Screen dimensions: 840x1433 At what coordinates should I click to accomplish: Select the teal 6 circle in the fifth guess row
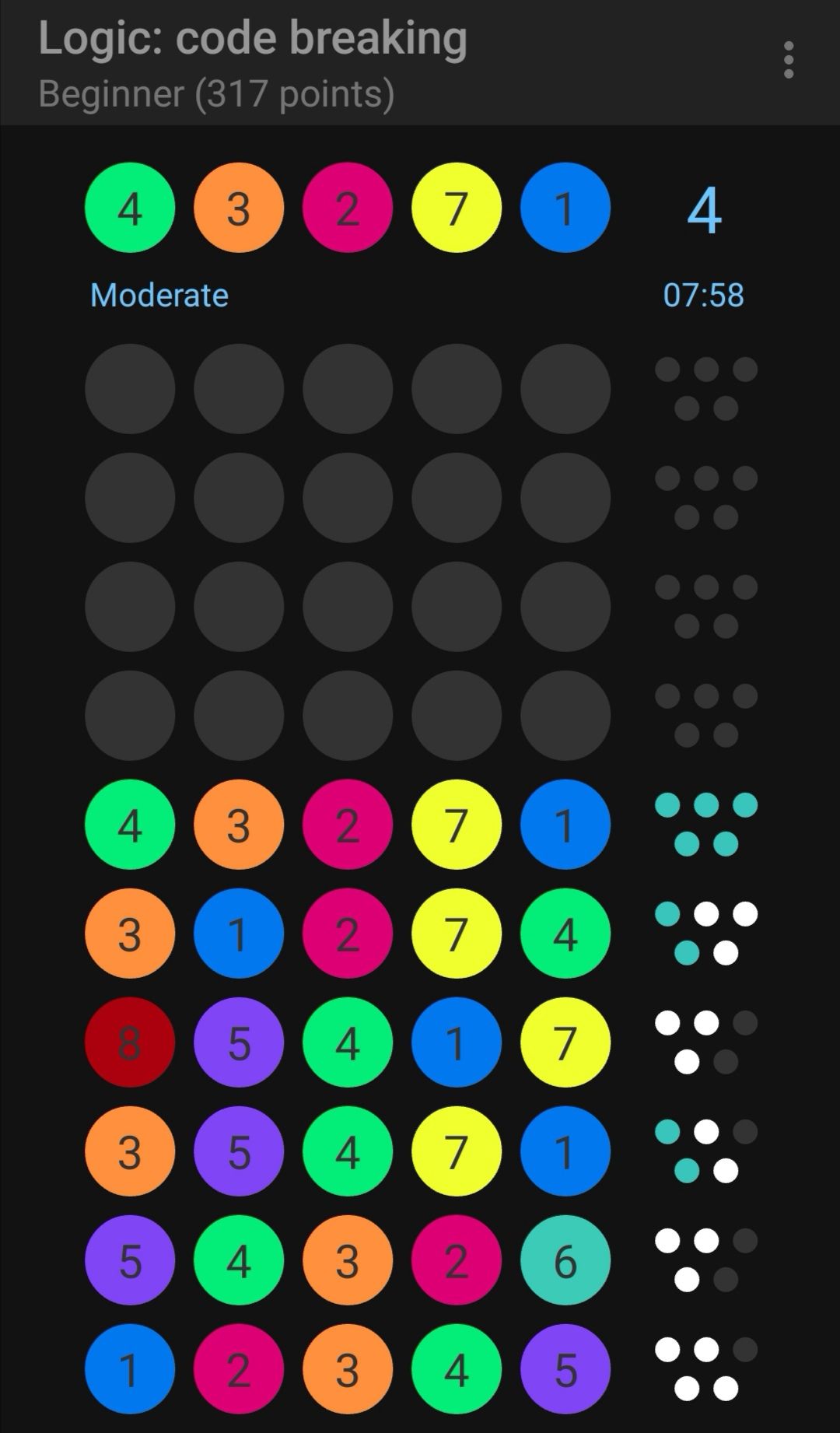565,1260
